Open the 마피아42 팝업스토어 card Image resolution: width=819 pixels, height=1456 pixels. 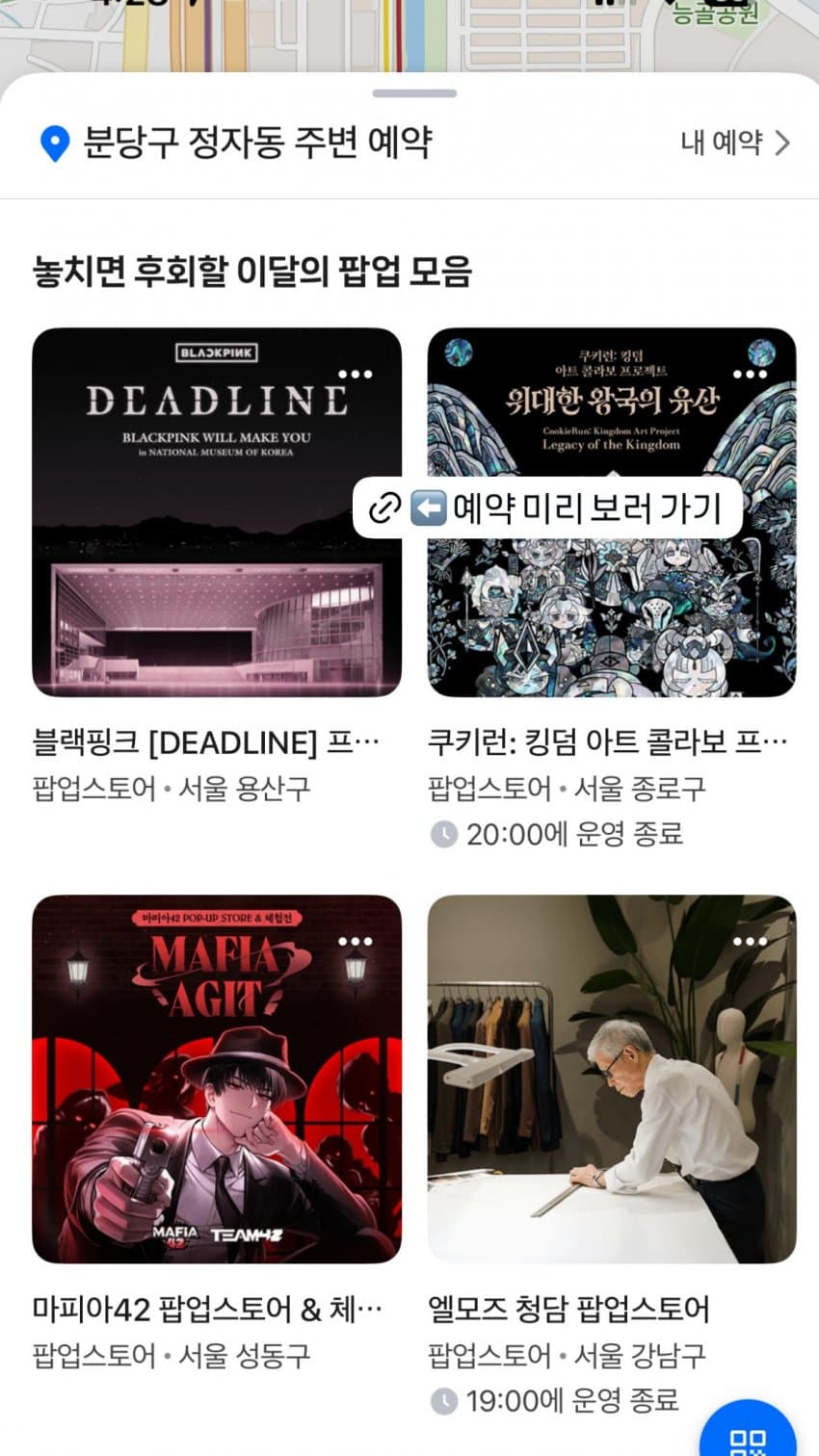[217, 1079]
